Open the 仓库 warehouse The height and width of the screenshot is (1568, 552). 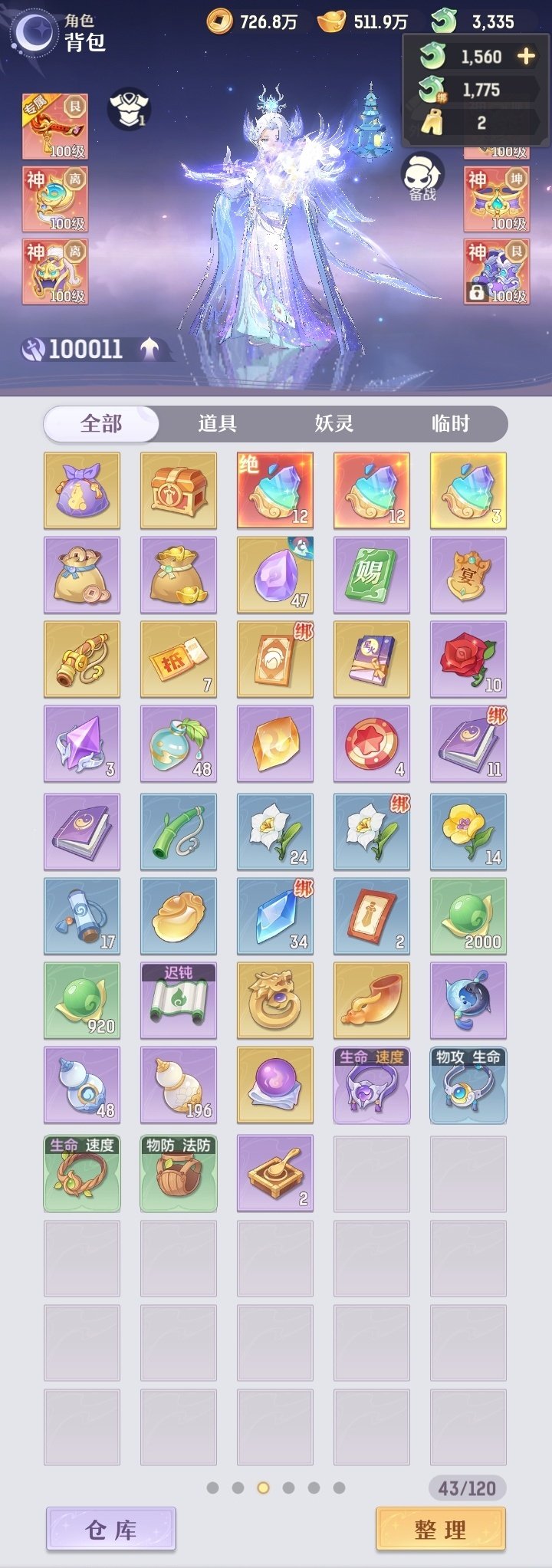(x=111, y=1530)
